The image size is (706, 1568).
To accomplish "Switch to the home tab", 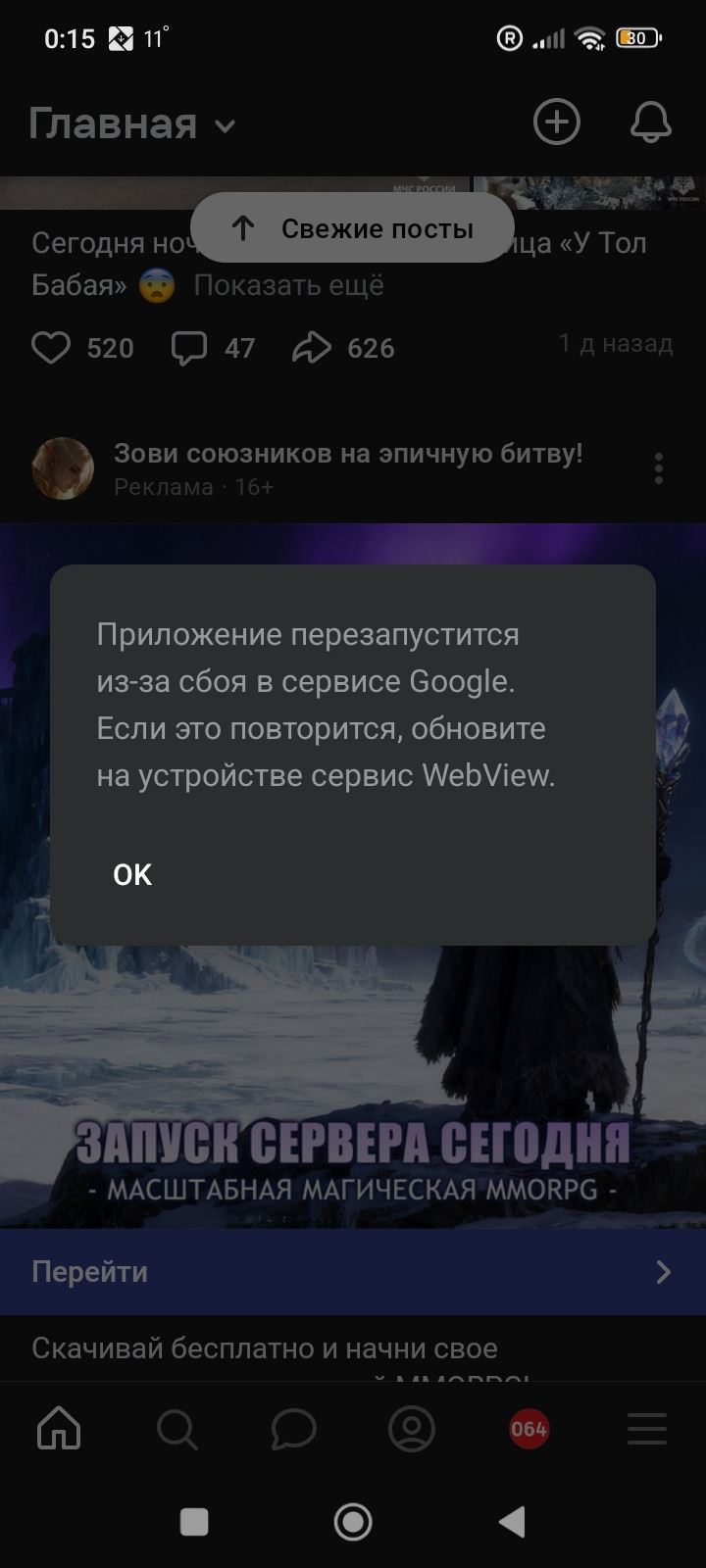I will 59,1429.
